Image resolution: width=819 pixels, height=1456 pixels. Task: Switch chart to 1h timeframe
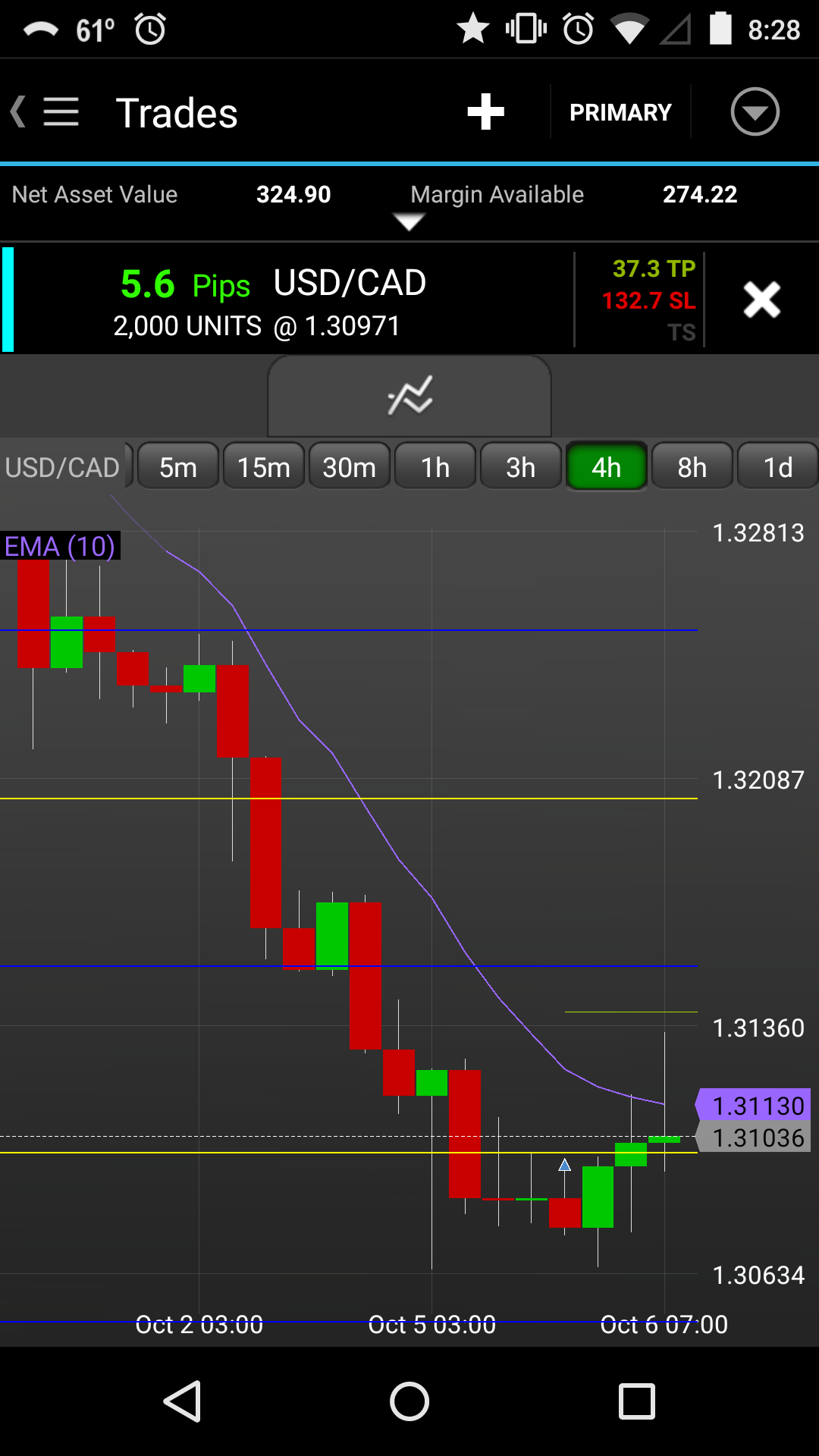[x=435, y=467]
